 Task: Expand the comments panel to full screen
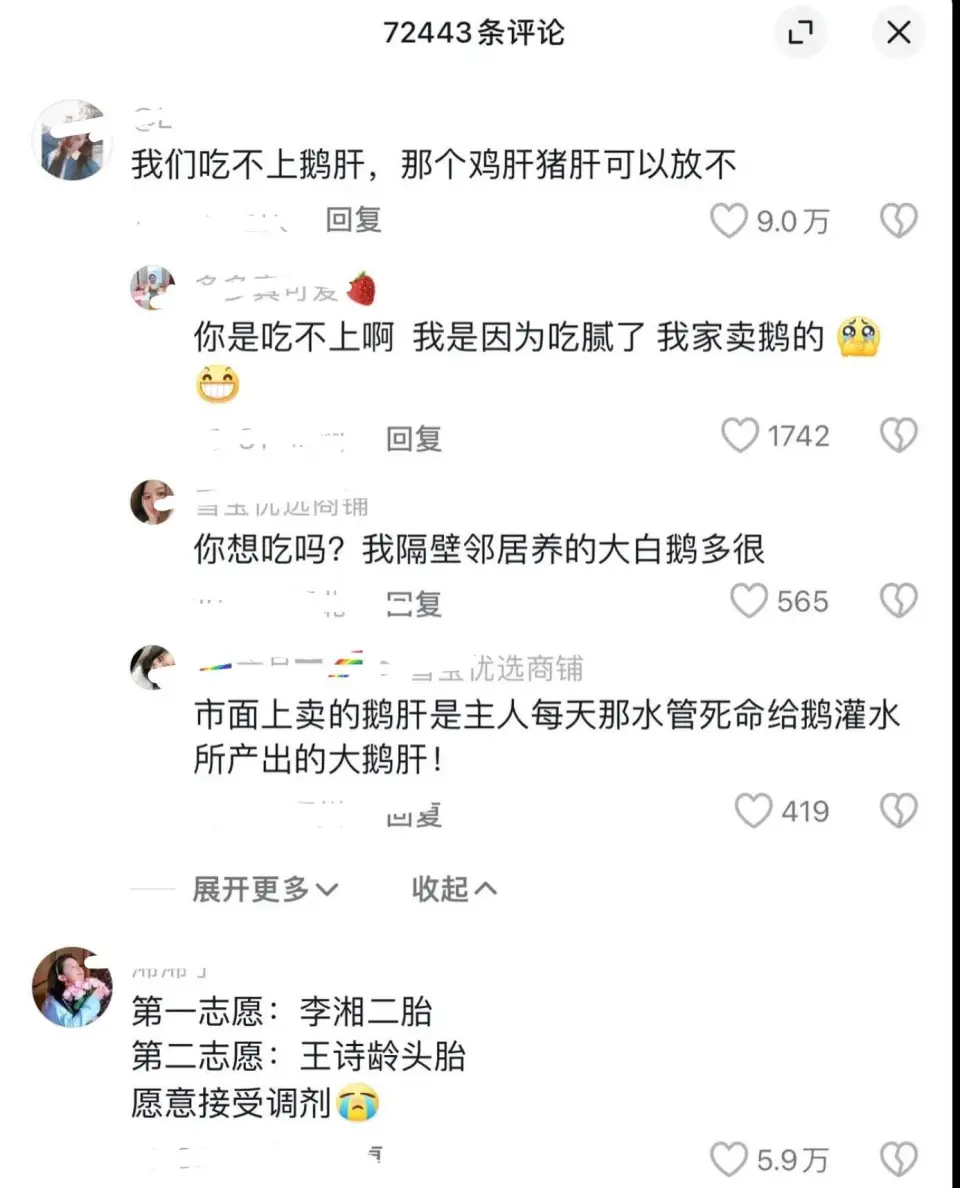point(800,34)
